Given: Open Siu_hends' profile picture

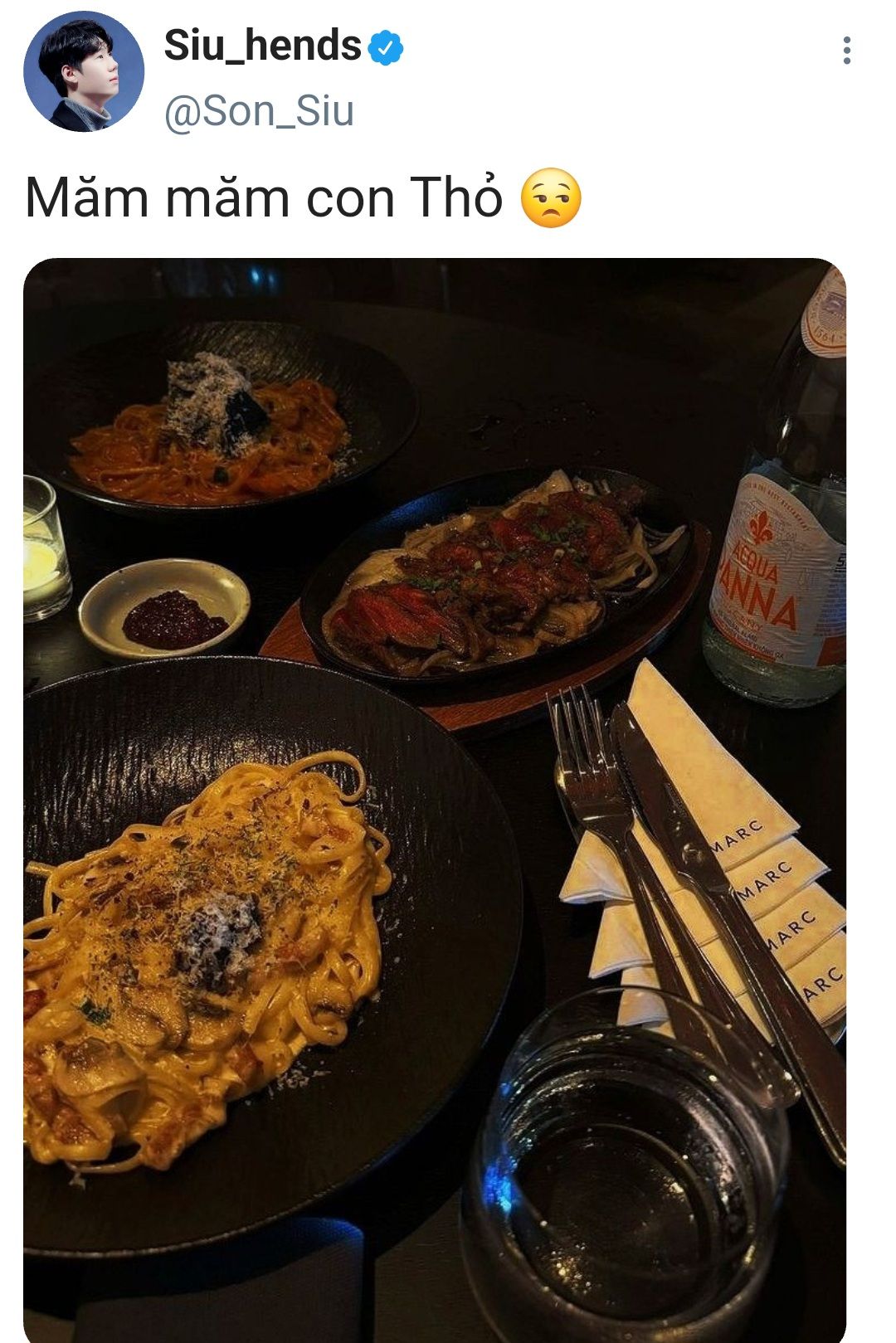Looking at the screenshot, I should tap(83, 72).
